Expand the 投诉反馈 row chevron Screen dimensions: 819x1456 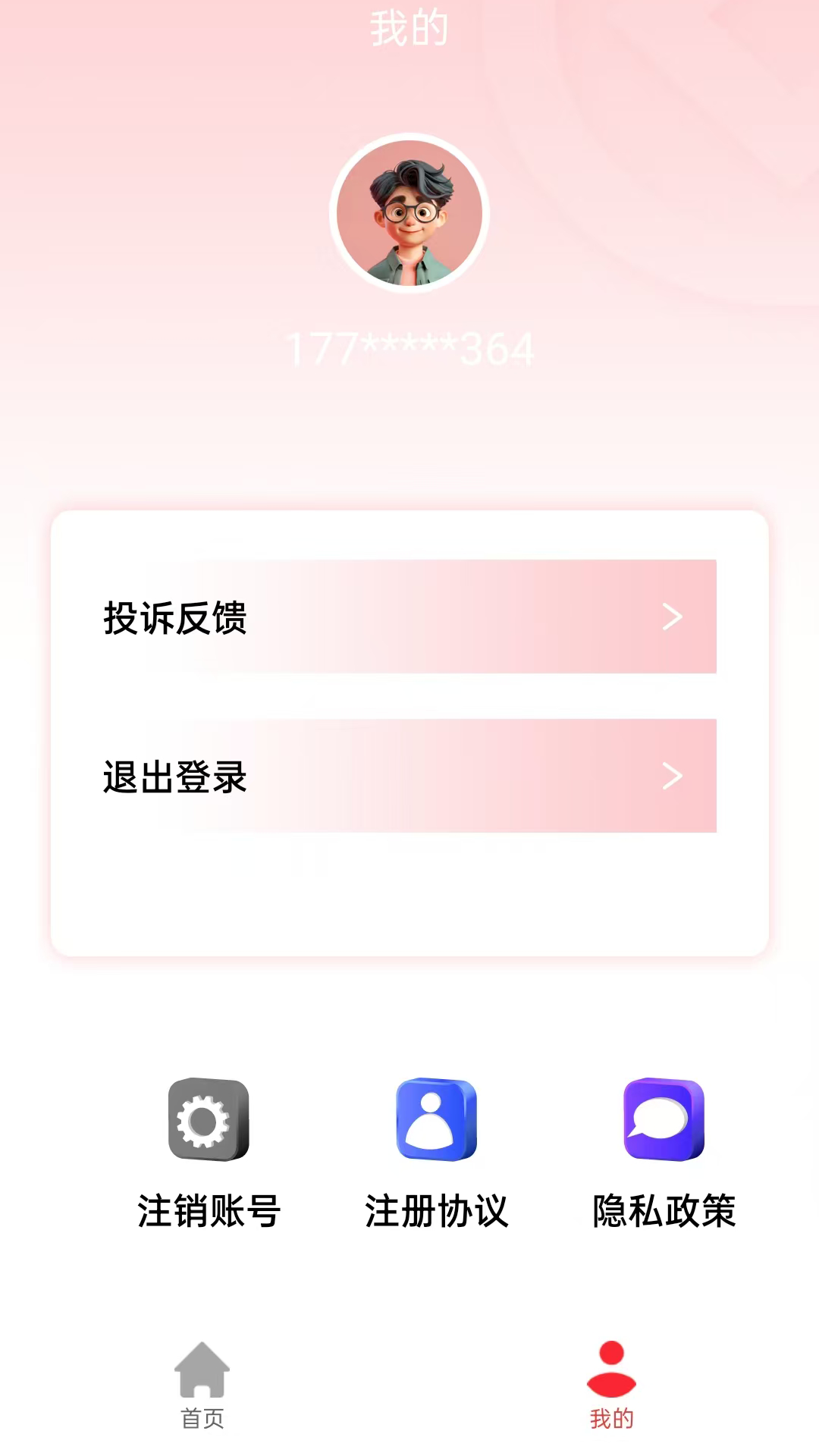(x=672, y=618)
